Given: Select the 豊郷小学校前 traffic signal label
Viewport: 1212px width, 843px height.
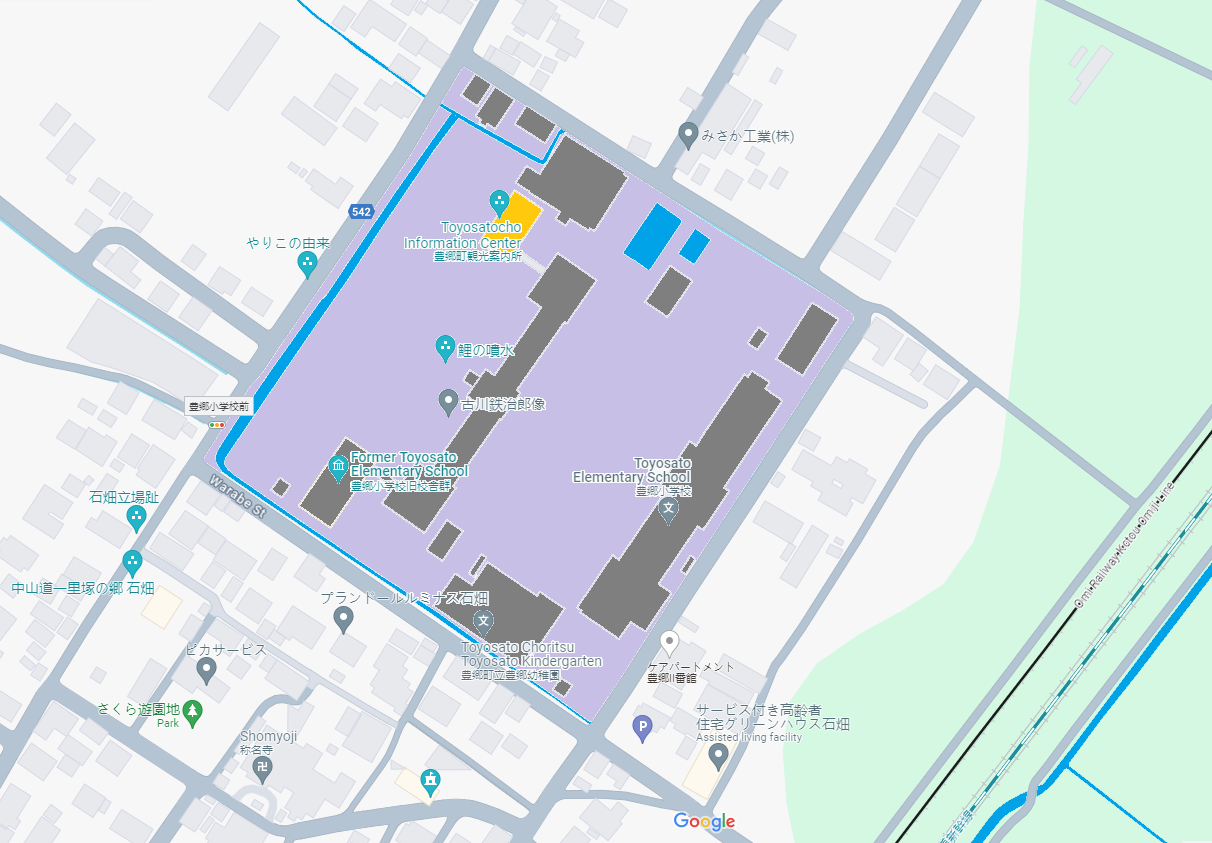Looking at the screenshot, I should click(x=217, y=407).
